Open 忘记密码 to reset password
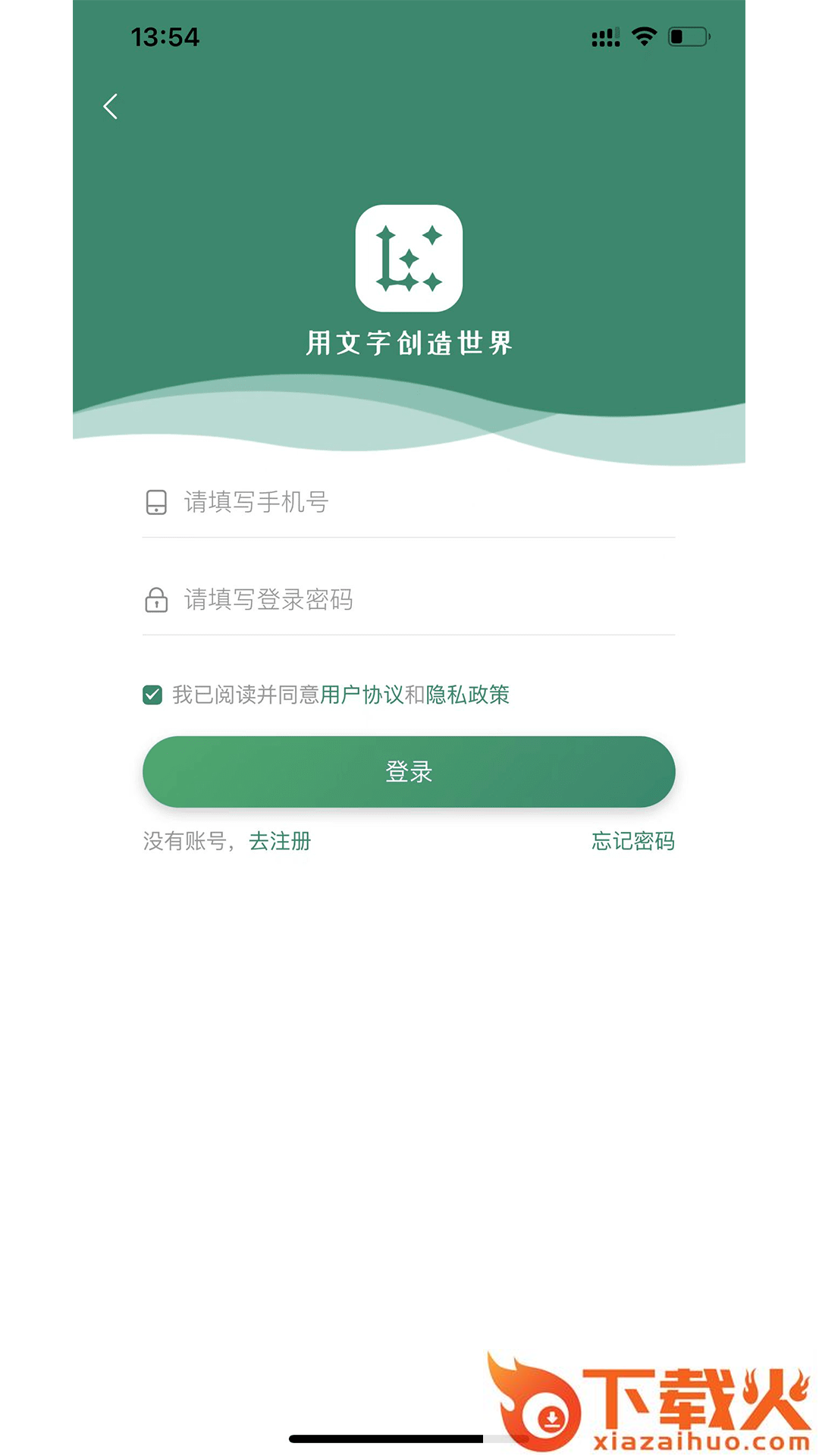Screen dimensions: 819x1456 (x=632, y=841)
